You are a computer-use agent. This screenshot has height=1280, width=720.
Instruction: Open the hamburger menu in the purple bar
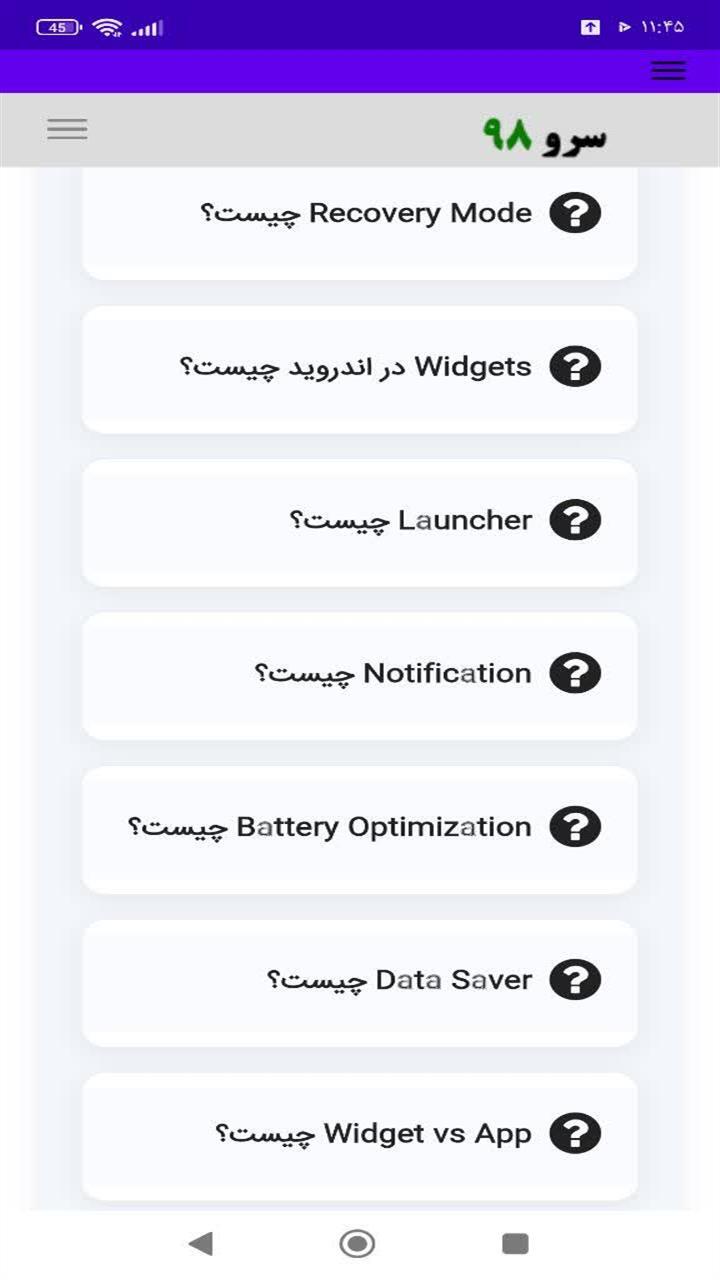pyautogui.click(x=668, y=70)
